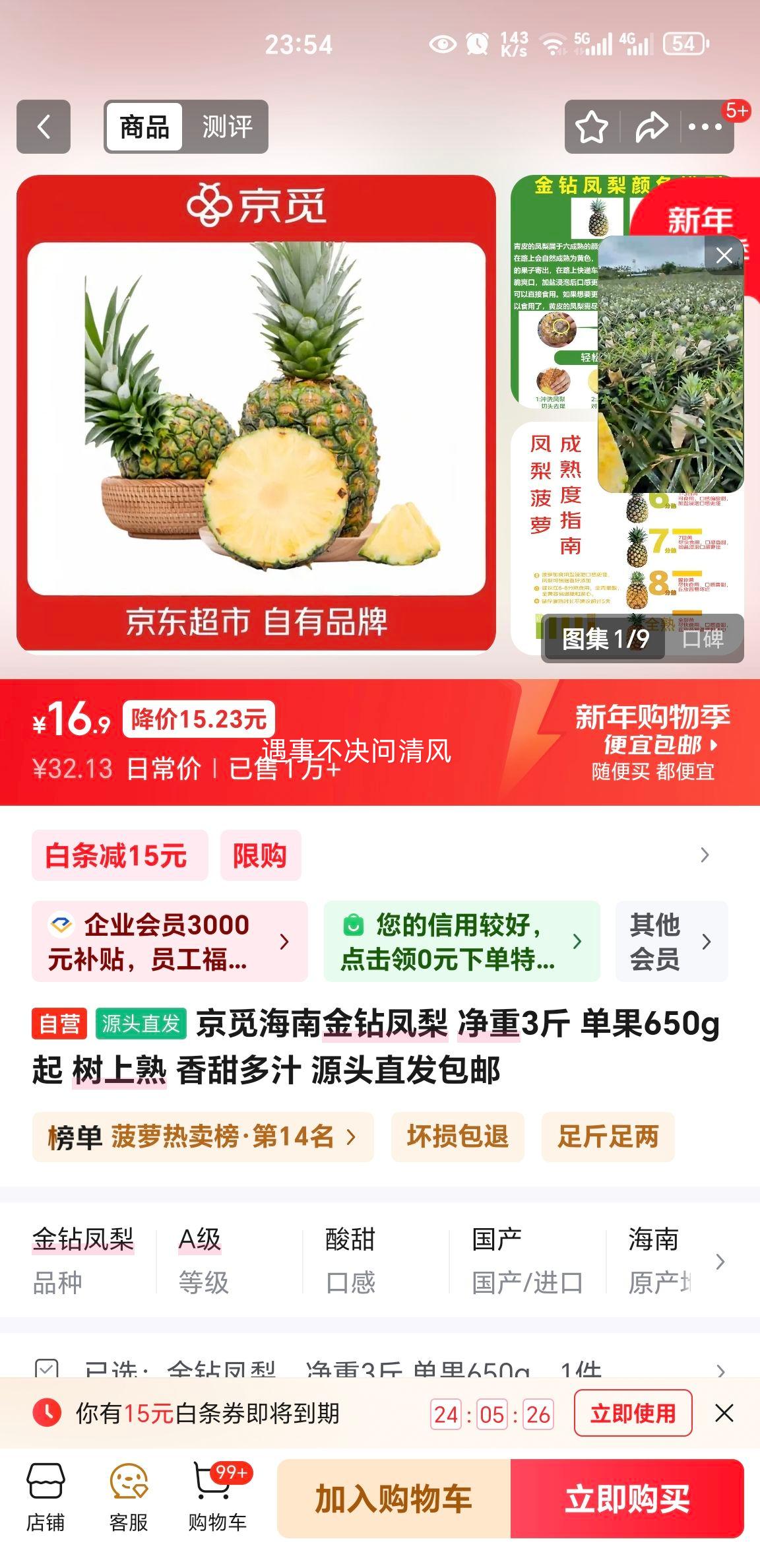Viewport: 760px width, 1568px height.
Task: Click the back arrow at top left
Action: pyautogui.click(x=44, y=125)
